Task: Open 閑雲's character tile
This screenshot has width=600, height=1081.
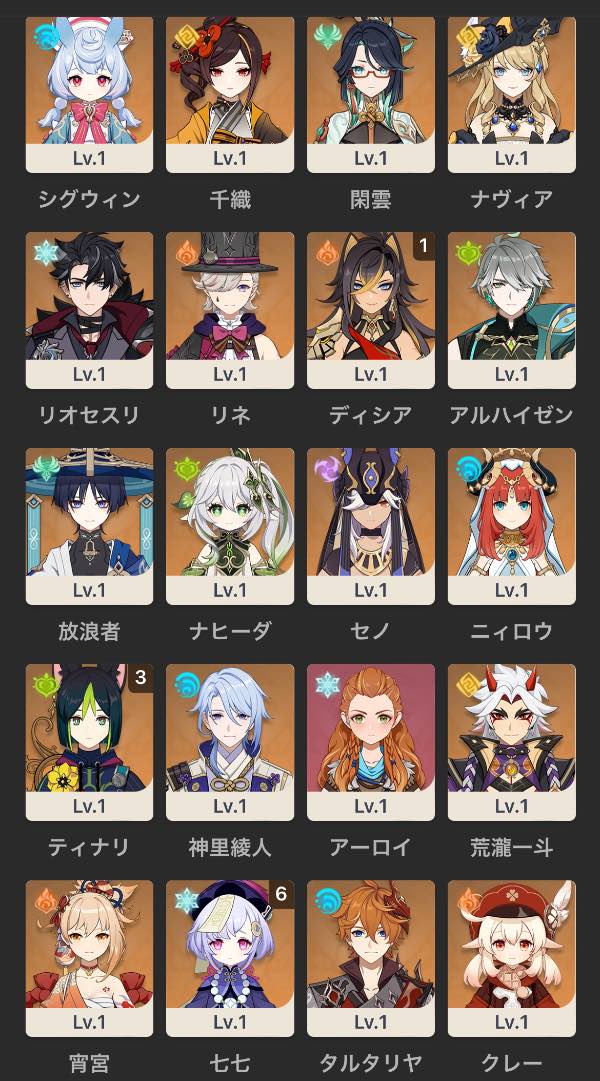Action: click(x=371, y=94)
